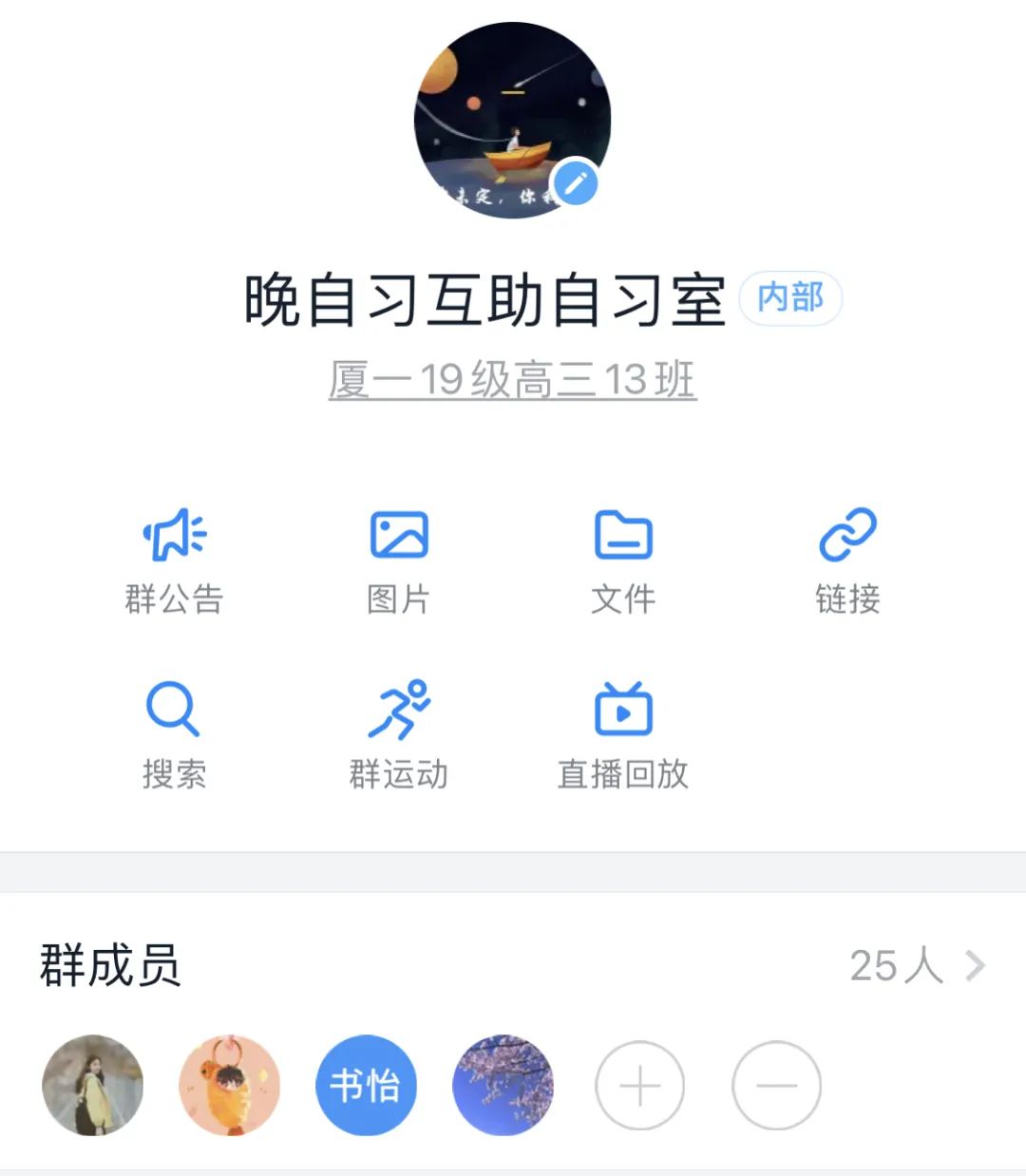
Task: Tap the add member plus button
Action: tap(639, 1084)
